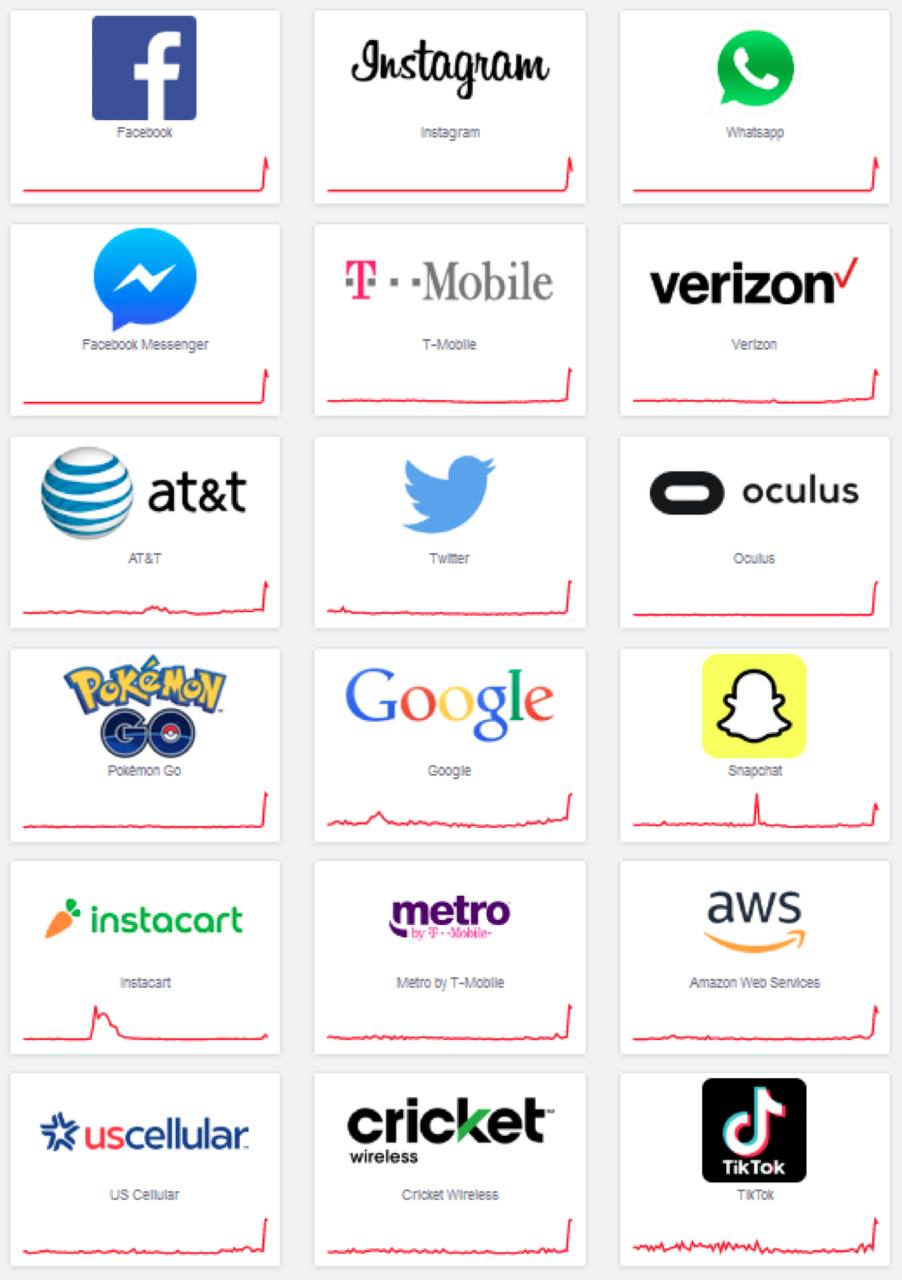Viewport: 902px width, 1280px height.
Task: Open the Facebook Messenger card
Action: click(145, 320)
